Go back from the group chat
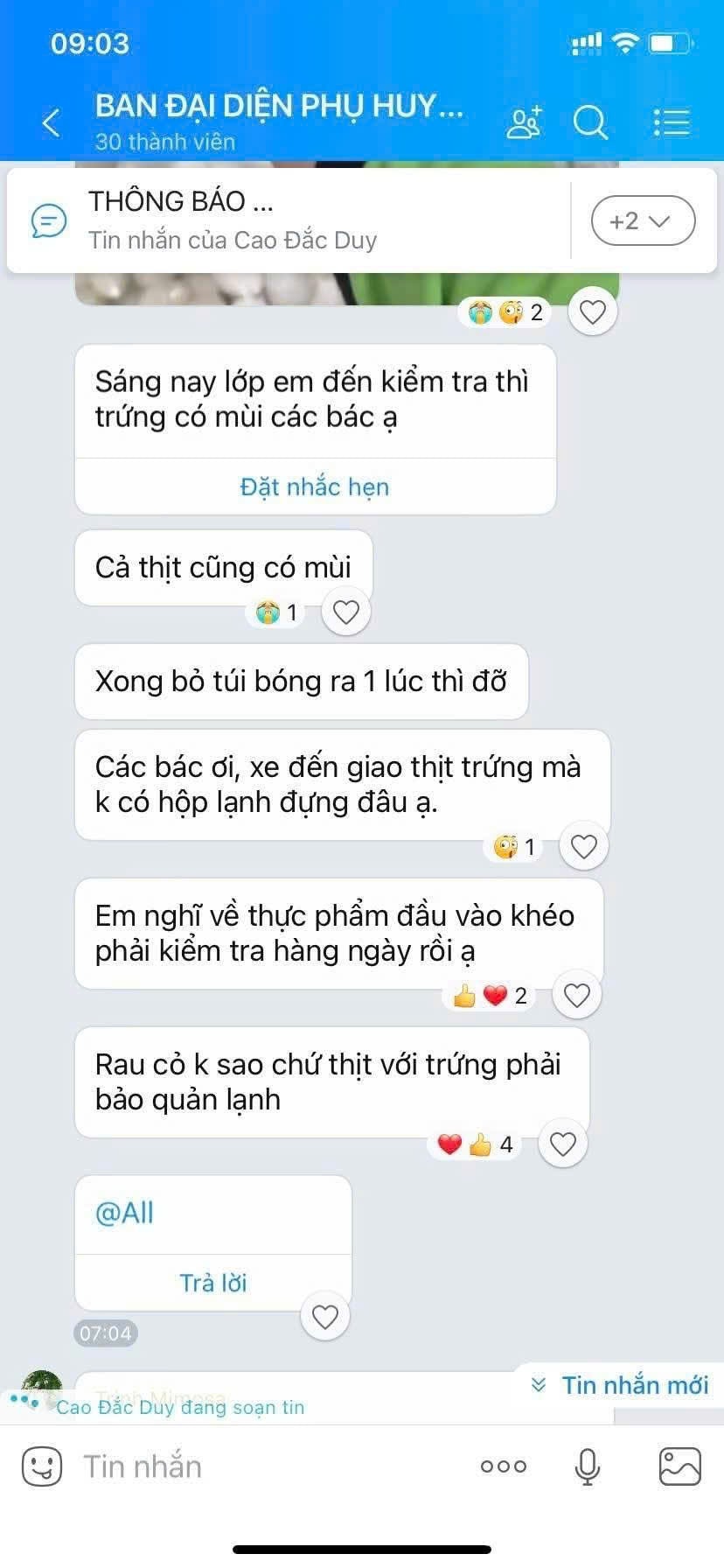This screenshot has height=1568, width=724. pyautogui.click(x=52, y=122)
